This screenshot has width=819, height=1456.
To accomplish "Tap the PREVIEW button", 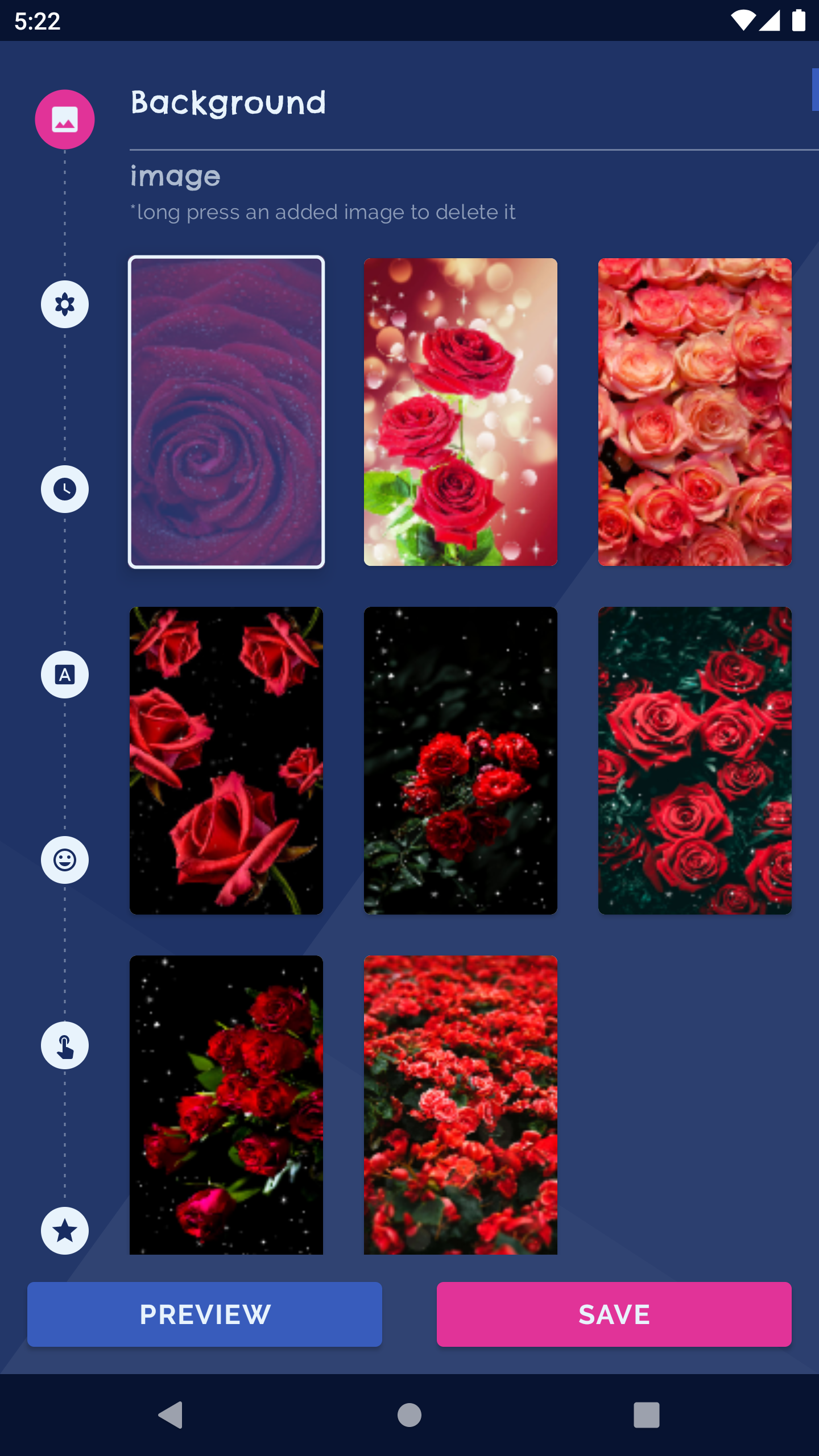I will (x=205, y=1314).
